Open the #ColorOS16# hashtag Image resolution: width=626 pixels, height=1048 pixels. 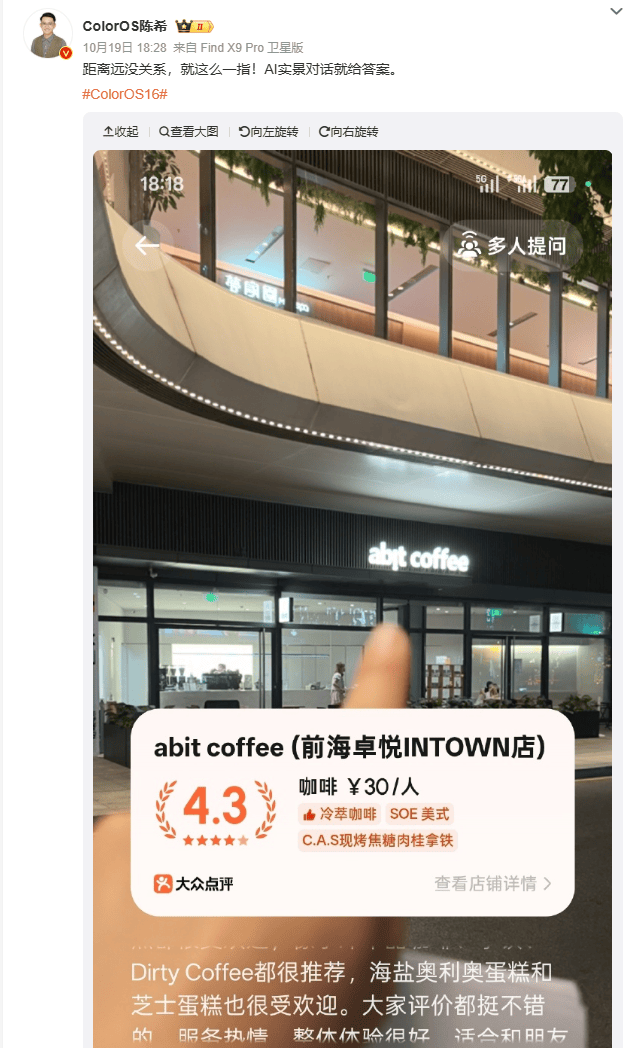tap(124, 93)
